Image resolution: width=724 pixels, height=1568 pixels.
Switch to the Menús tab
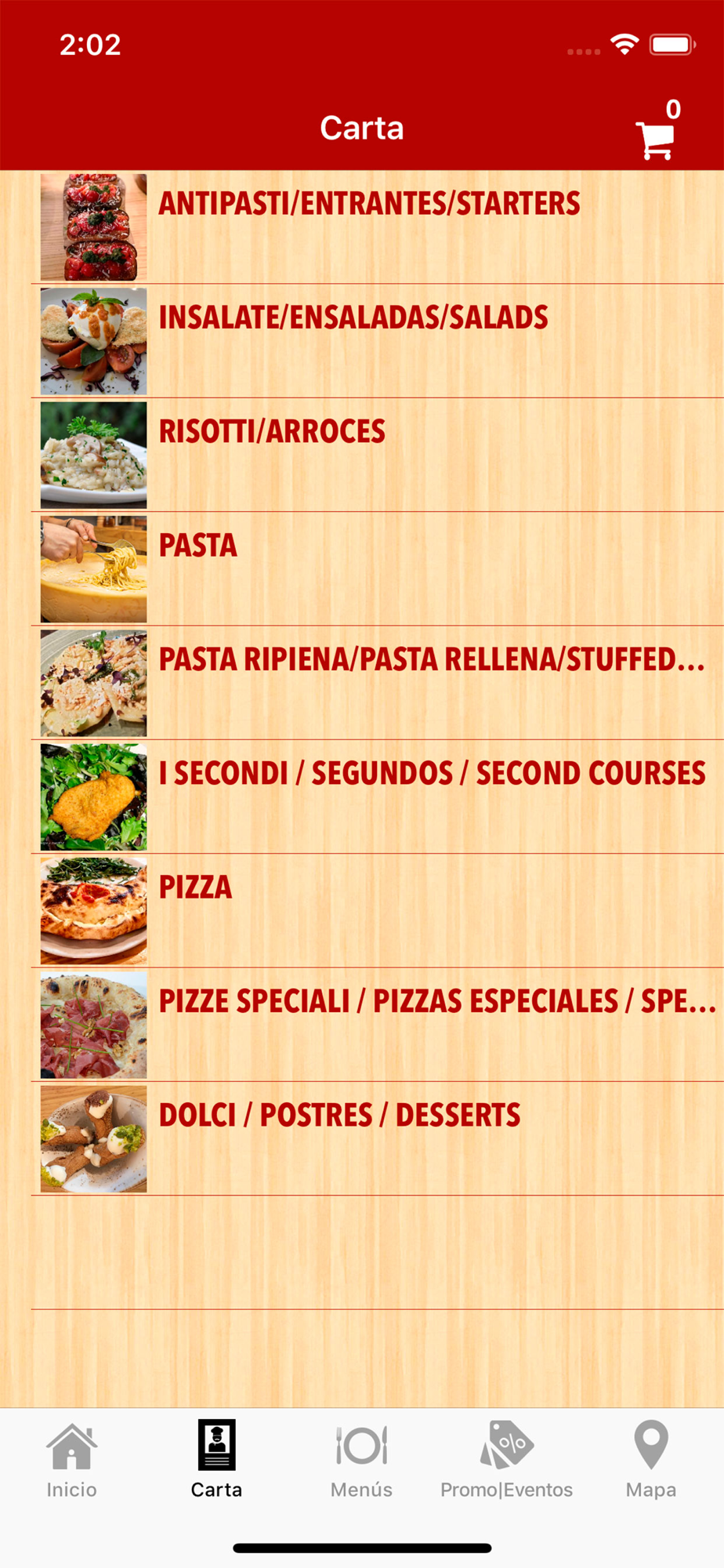[361, 1460]
